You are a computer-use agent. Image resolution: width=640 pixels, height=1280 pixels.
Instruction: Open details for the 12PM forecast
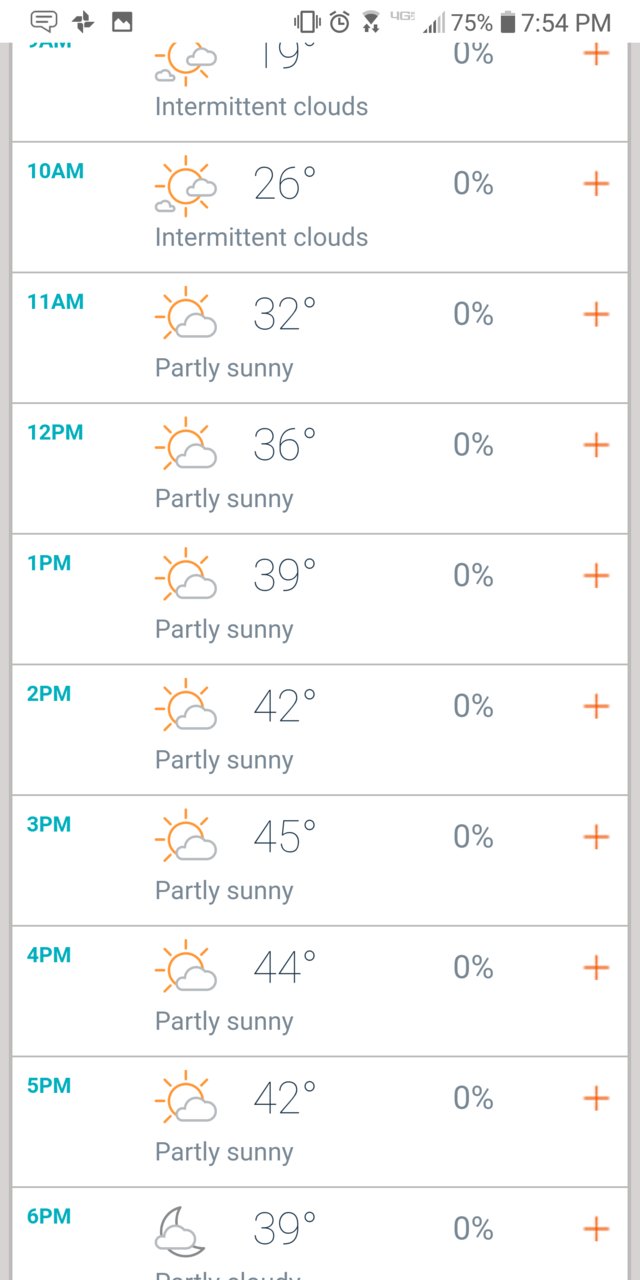tap(596, 445)
